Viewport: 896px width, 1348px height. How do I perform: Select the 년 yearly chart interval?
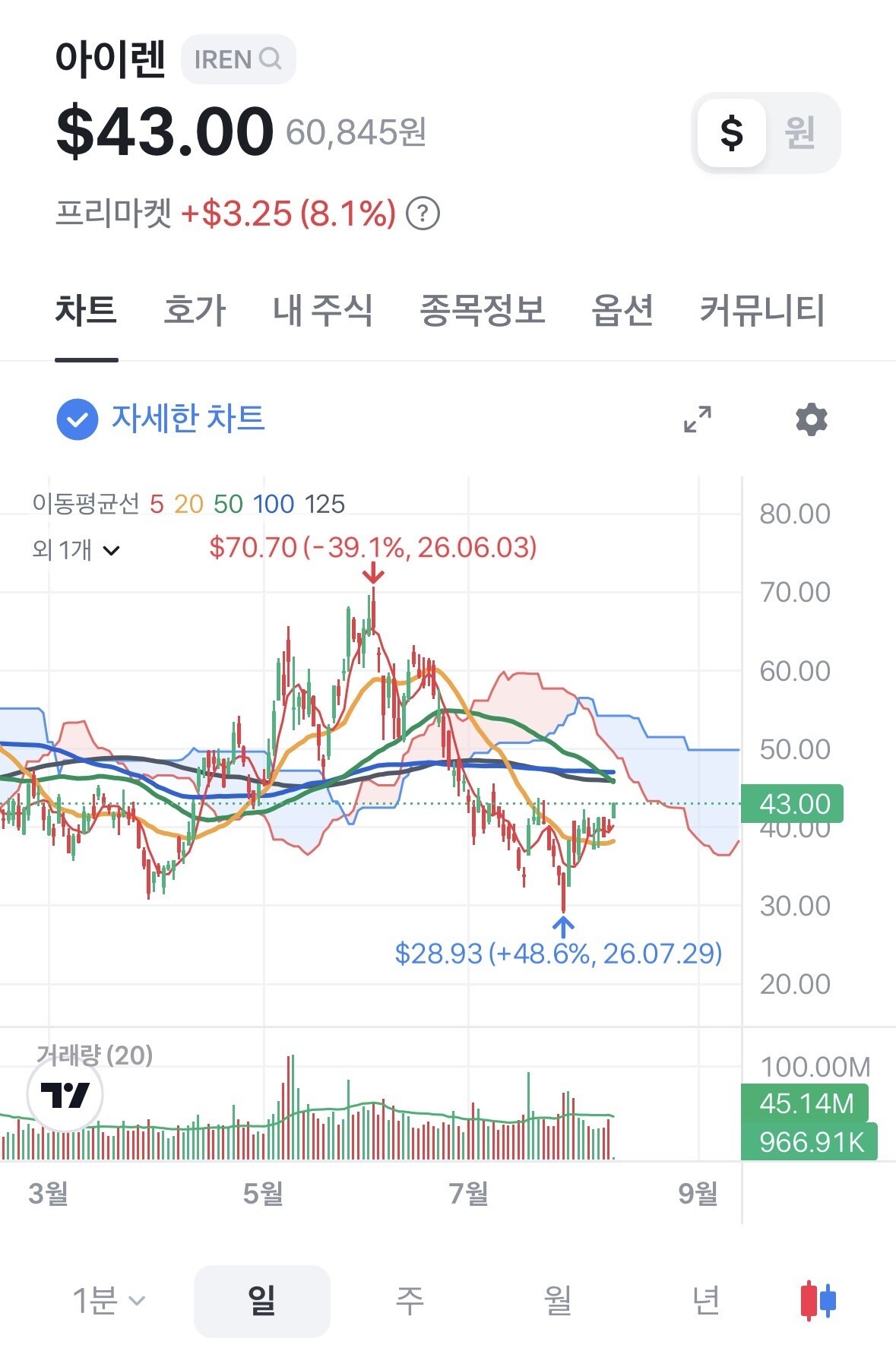point(706,1301)
